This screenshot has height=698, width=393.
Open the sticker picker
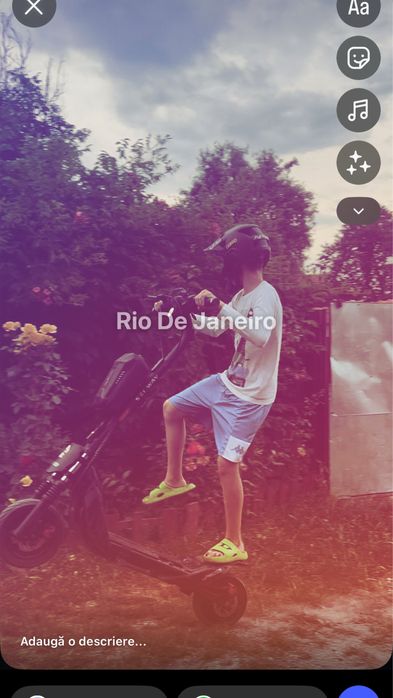(358, 58)
